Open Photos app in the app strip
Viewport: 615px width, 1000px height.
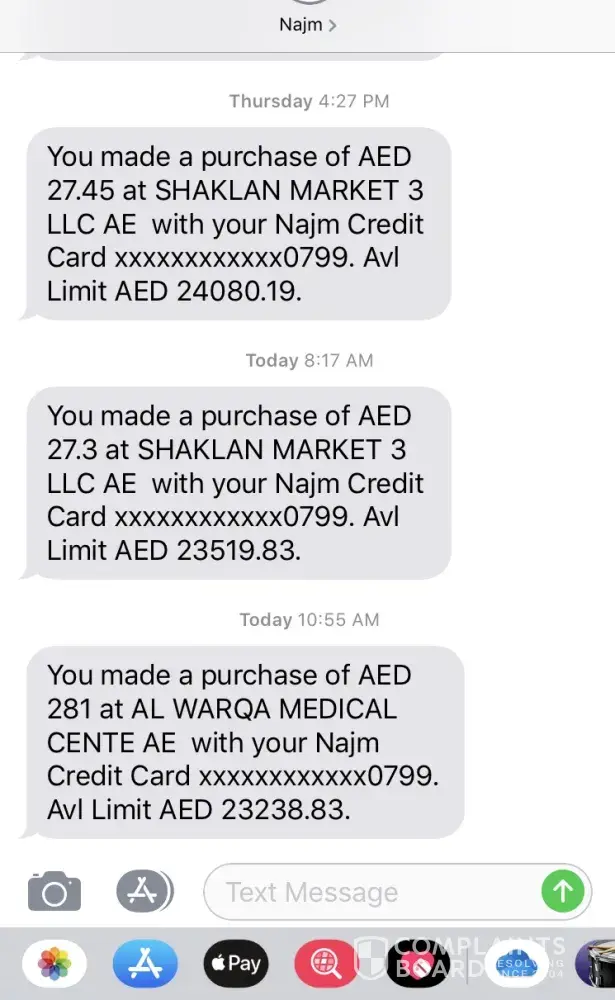point(54,964)
